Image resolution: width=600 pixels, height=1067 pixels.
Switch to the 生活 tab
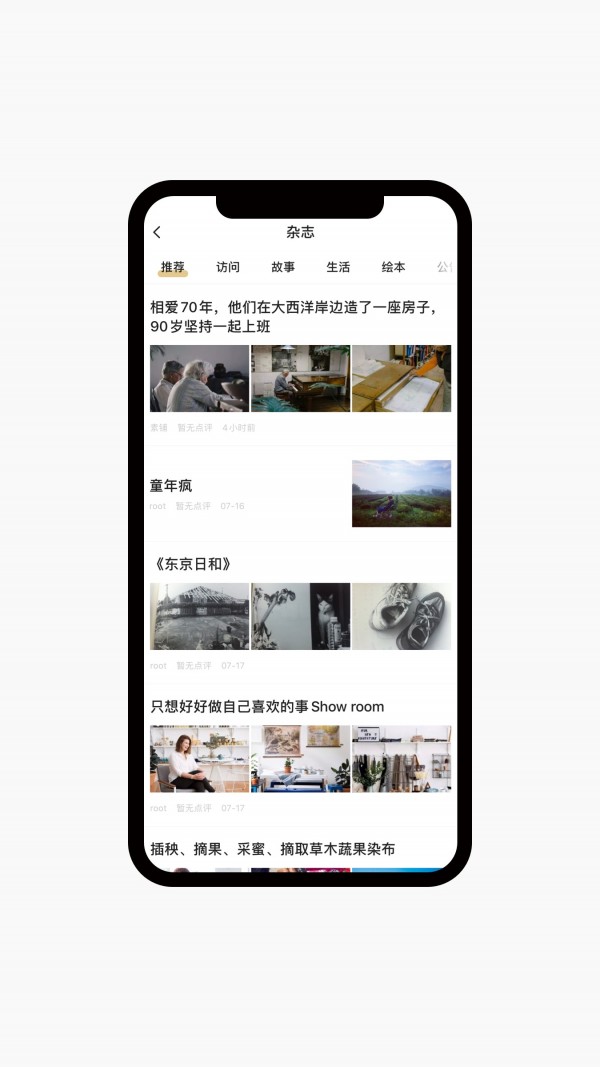click(x=338, y=267)
